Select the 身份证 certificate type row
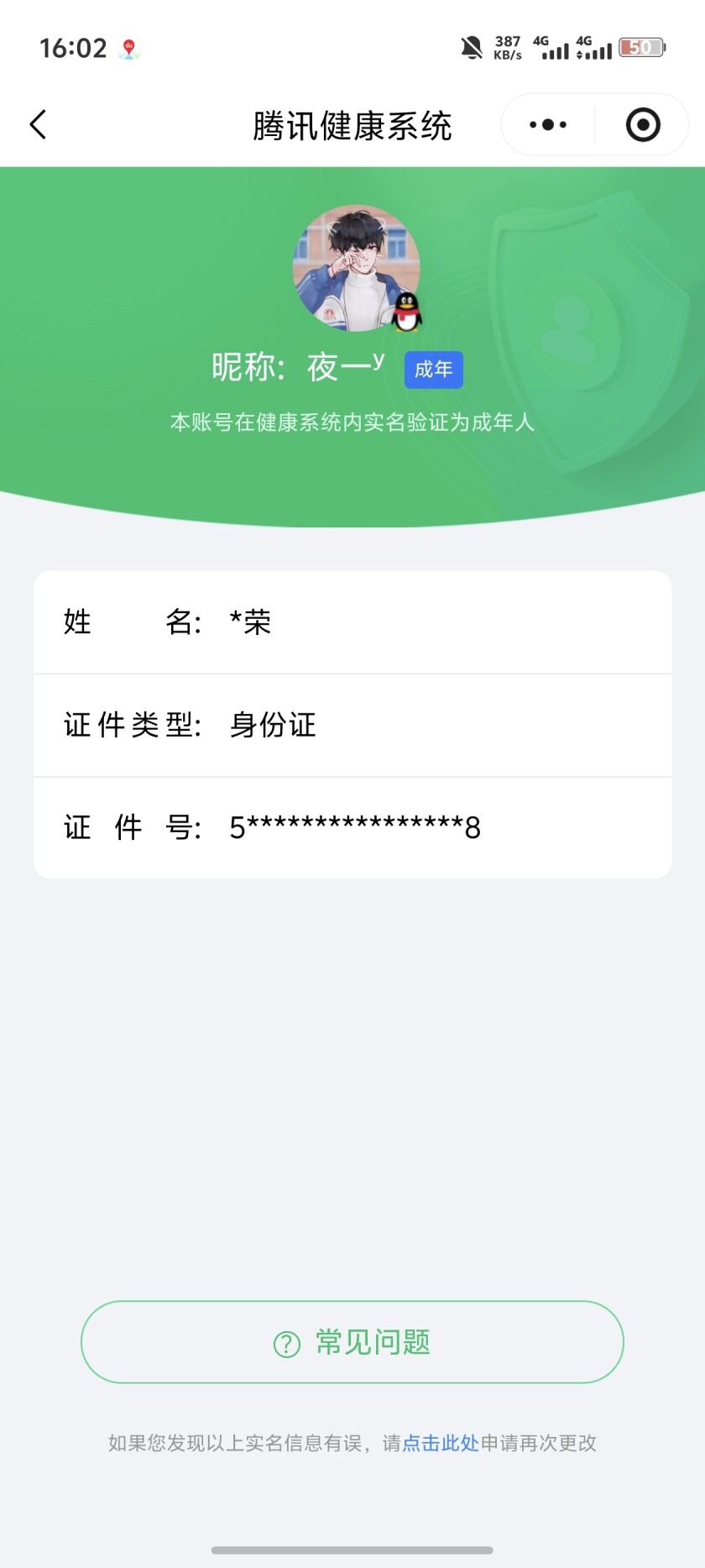705x1568 pixels. (352, 724)
